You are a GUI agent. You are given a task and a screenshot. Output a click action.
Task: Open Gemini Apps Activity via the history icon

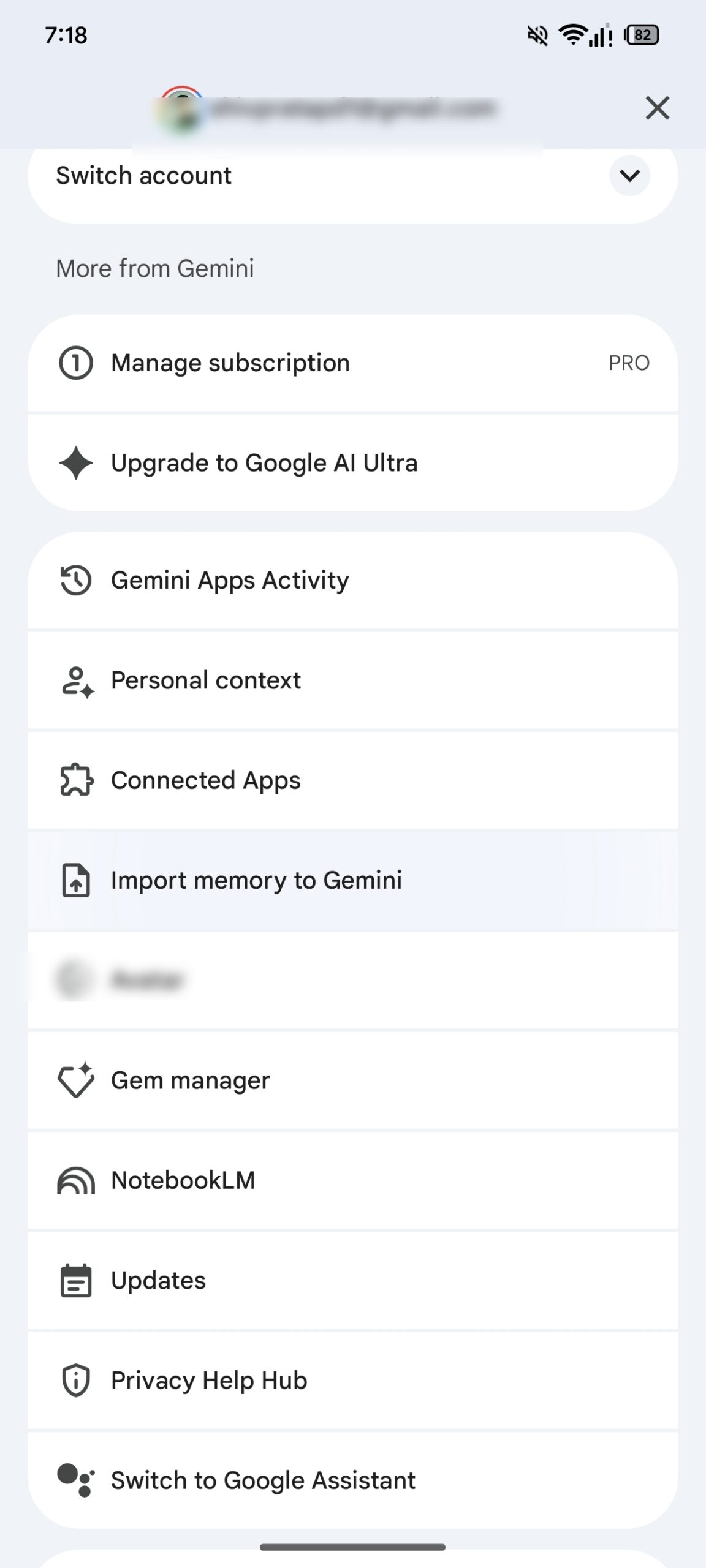[x=74, y=579]
